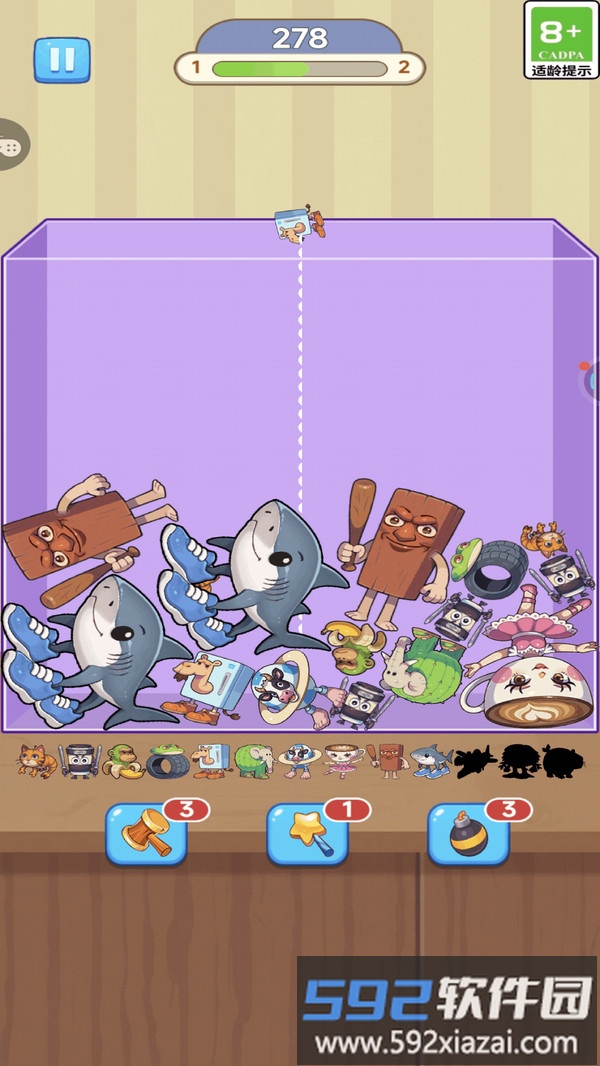The width and height of the screenshot is (600, 1066).
Task: Pause the game
Action: pos(62,60)
